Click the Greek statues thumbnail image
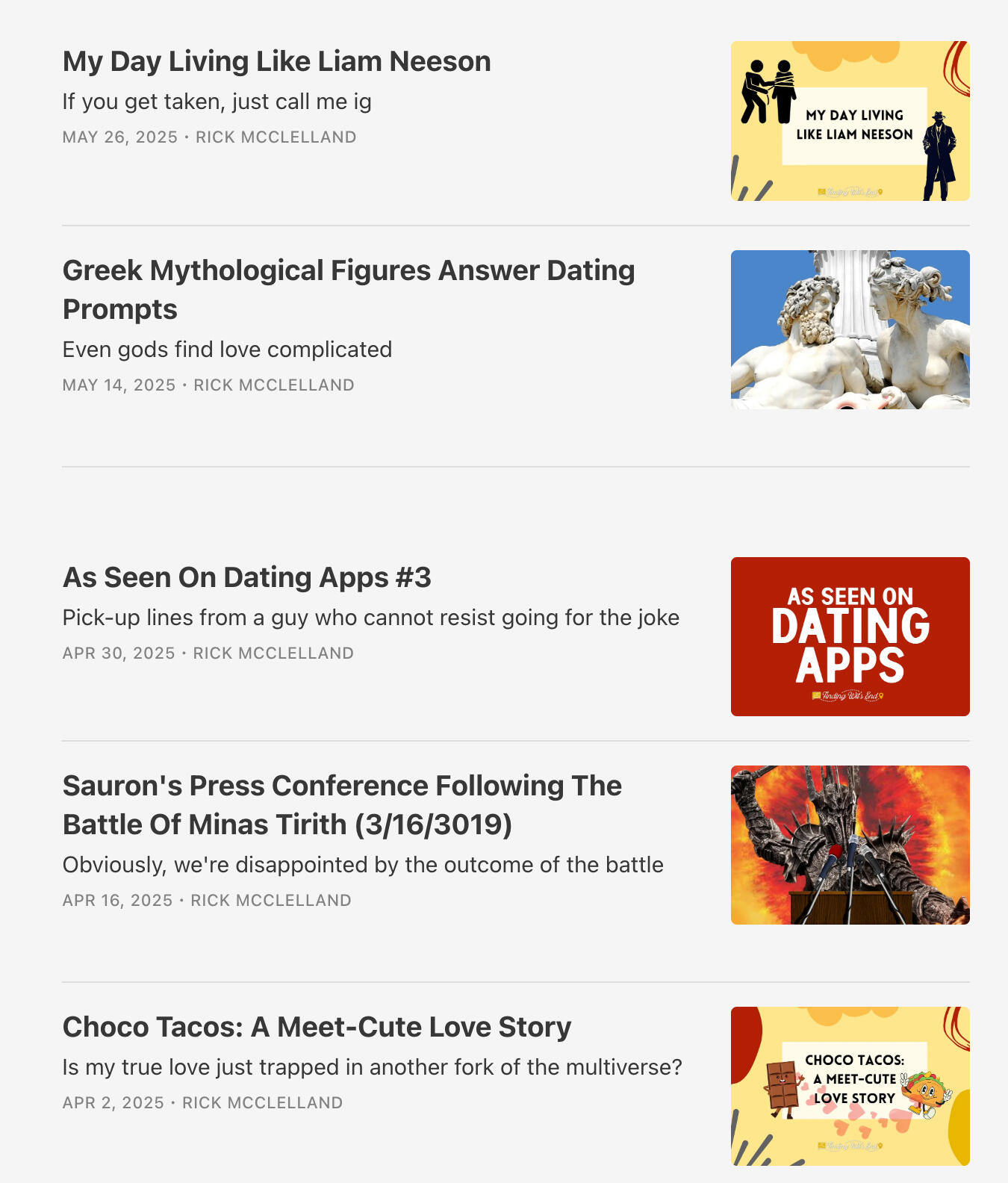 [x=850, y=329]
